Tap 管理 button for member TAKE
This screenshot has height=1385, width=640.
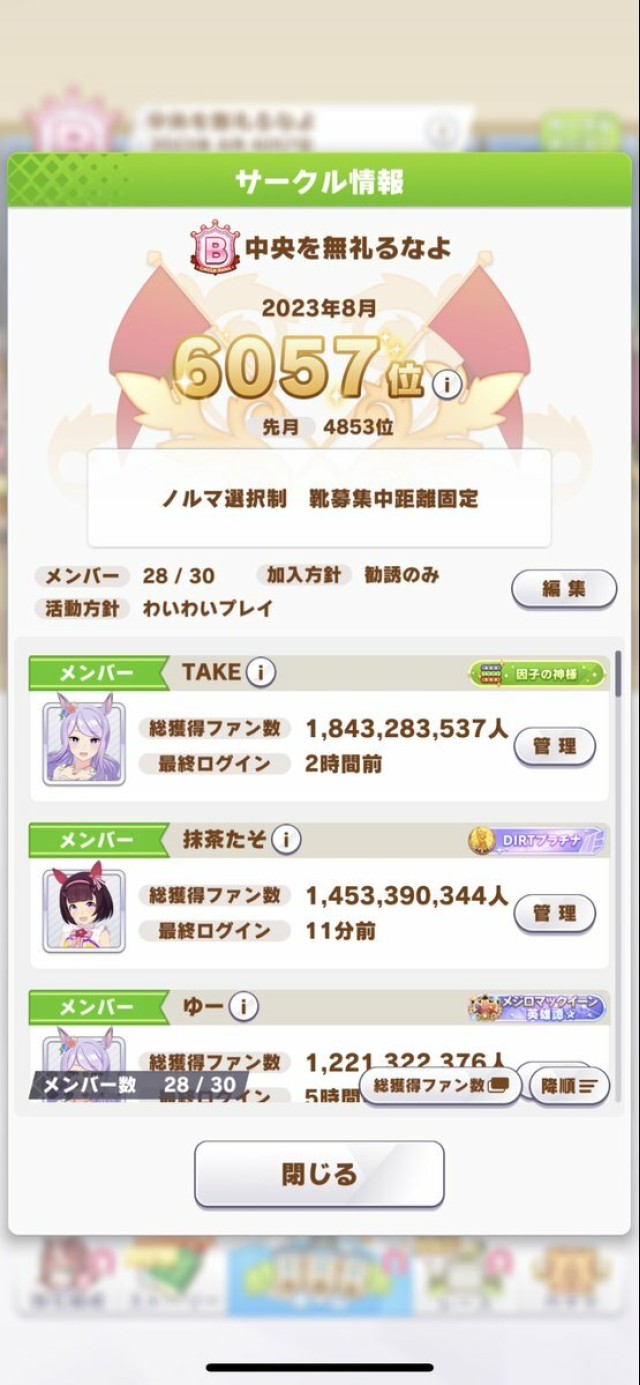tap(554, 746)
